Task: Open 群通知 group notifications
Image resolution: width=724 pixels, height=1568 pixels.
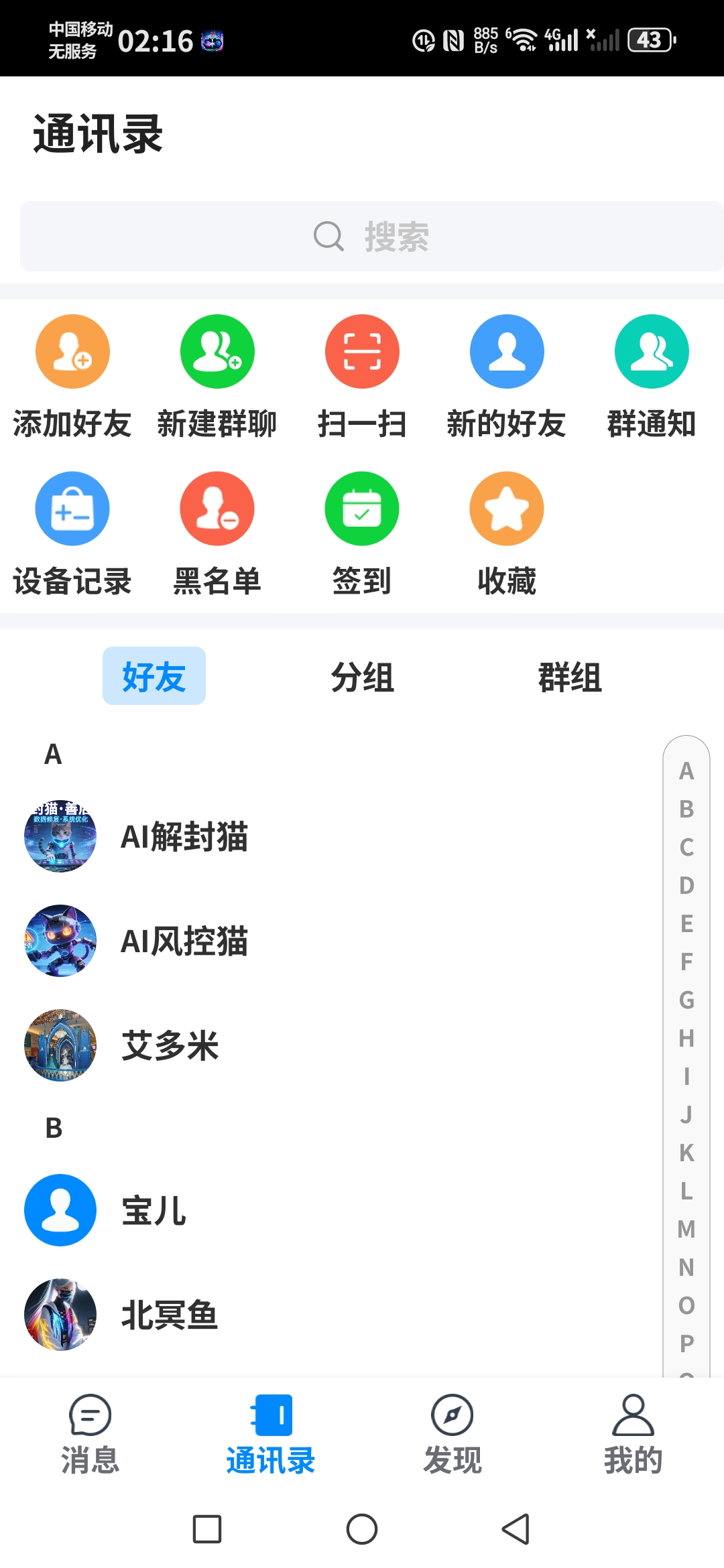Action: 652,352
